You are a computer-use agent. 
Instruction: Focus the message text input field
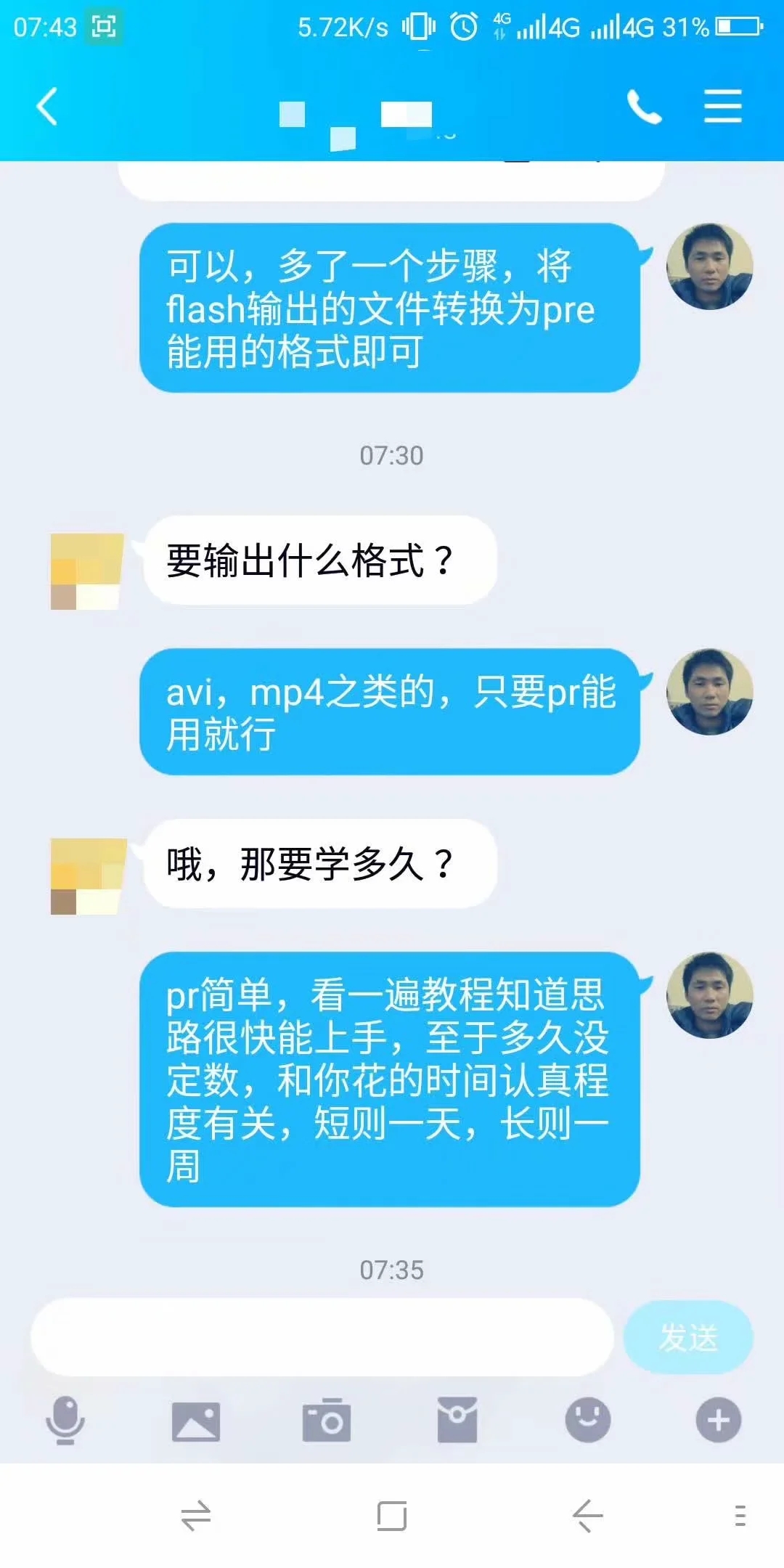click(322, 1337)
